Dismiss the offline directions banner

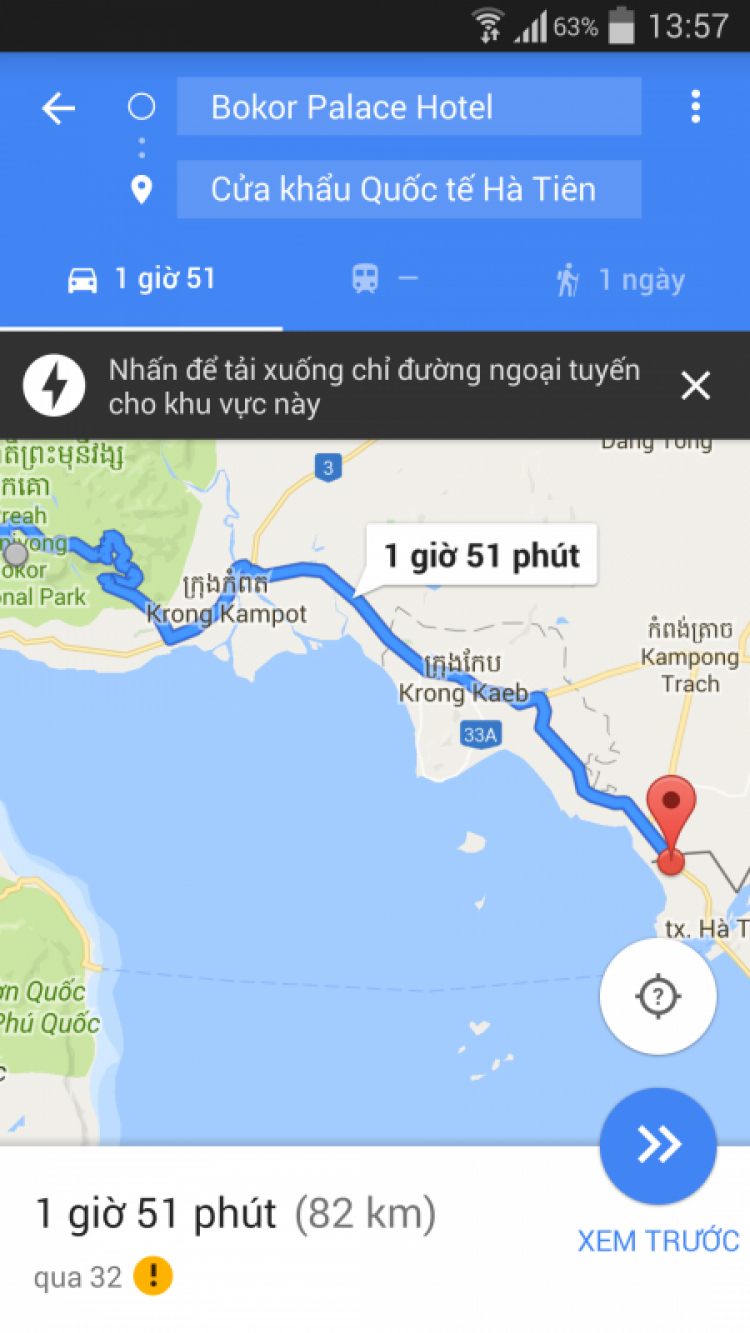(x=695, y=386)
